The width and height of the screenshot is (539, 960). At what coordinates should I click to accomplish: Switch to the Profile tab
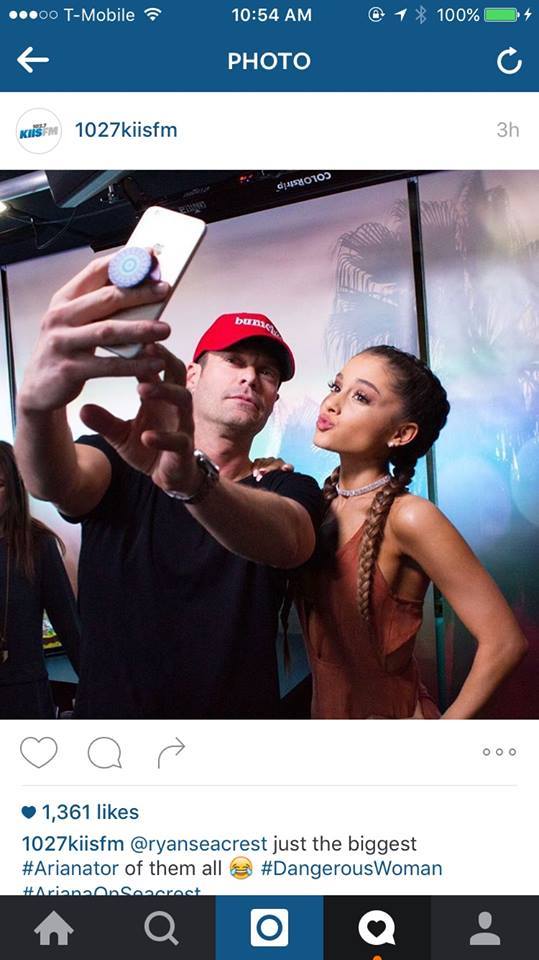pos(485,928)
